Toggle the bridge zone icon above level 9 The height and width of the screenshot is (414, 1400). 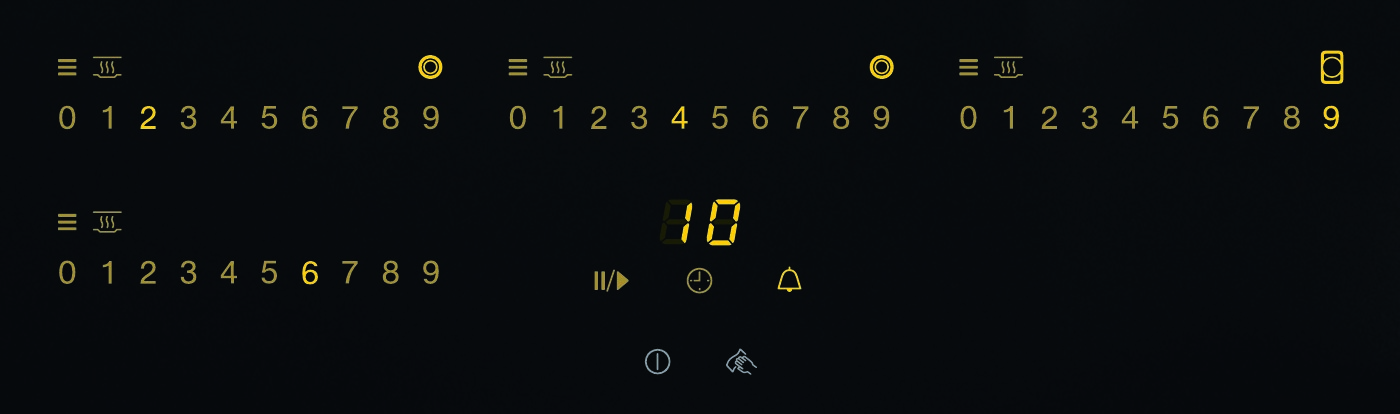click(1331, 68)
